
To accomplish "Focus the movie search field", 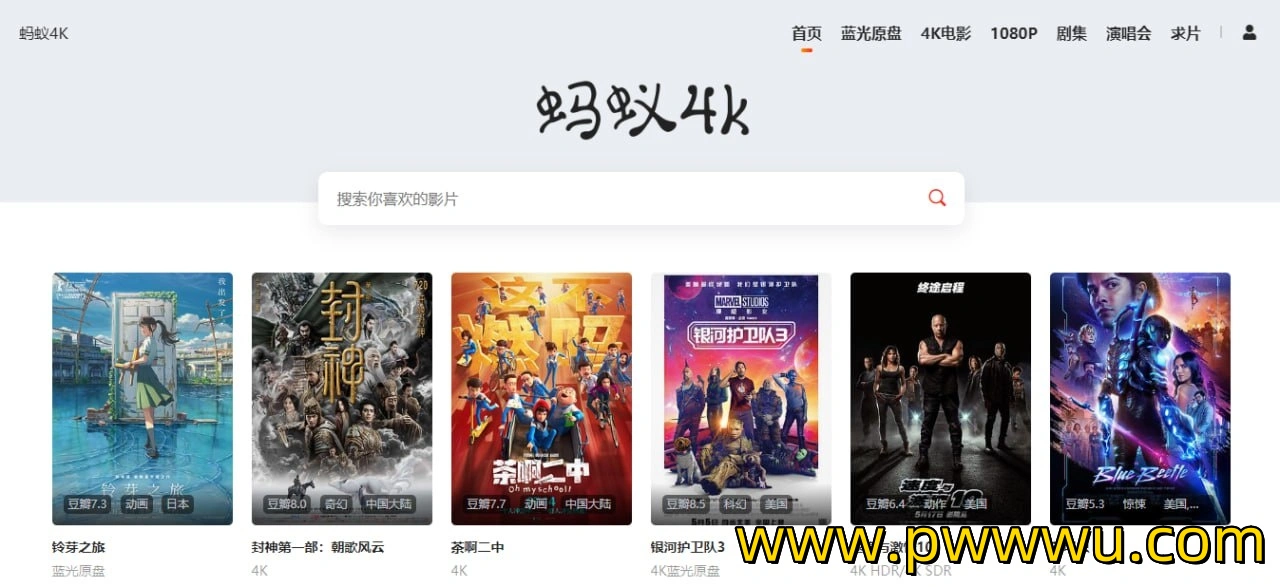I will [x=620, y=199].
